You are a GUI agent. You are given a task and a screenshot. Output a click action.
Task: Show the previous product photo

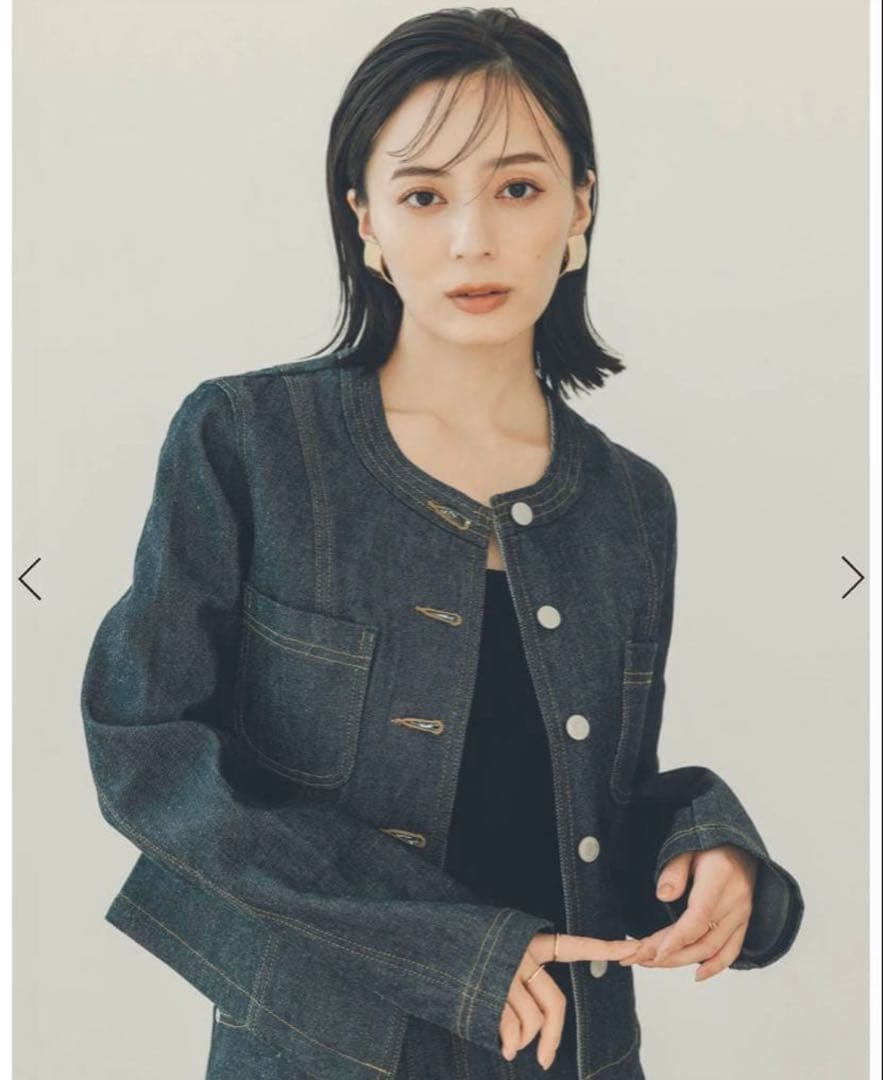click(30, 578)
